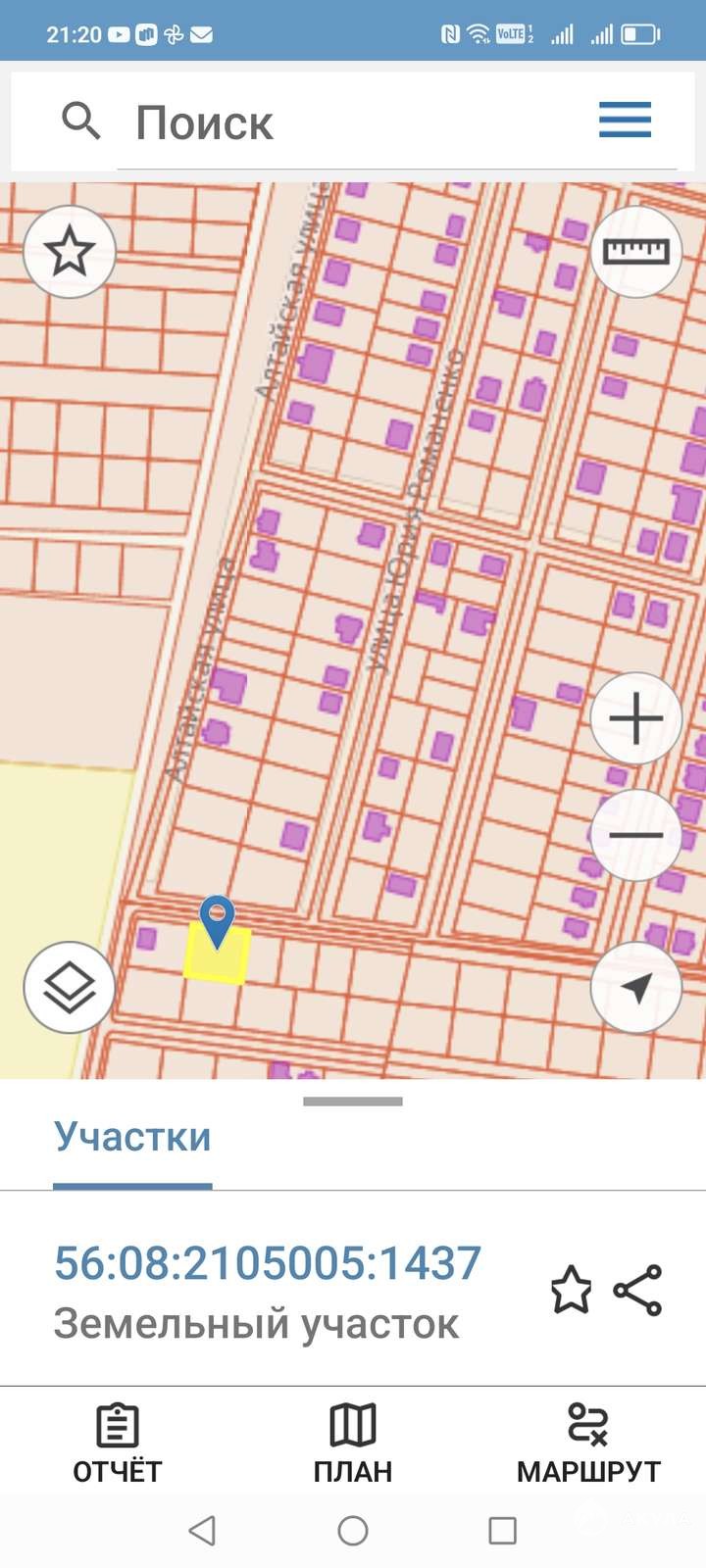Open the map layers selector
The image size is (706, 1568).
(x=70, y=987)
